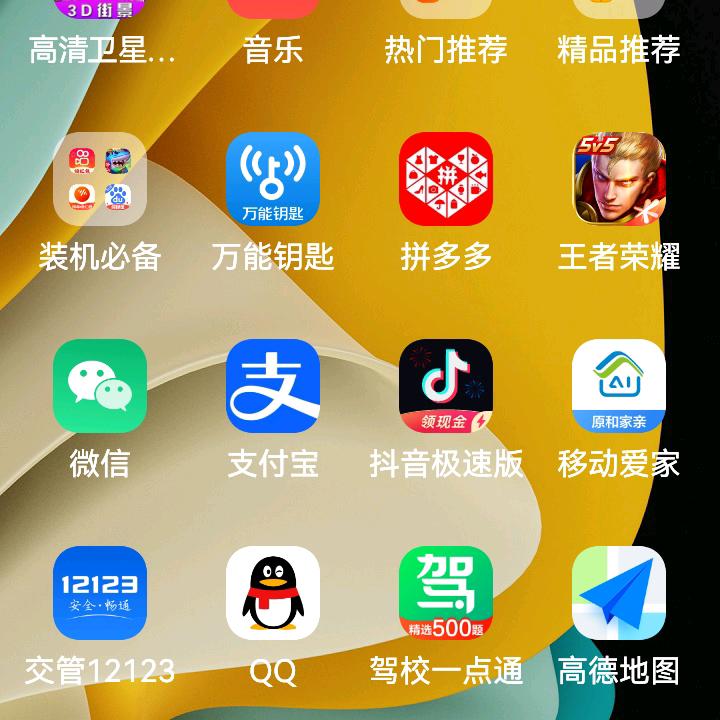Open 微信 WeChat
This screenshot has height=720, width=720.
[x=100, y=386]
